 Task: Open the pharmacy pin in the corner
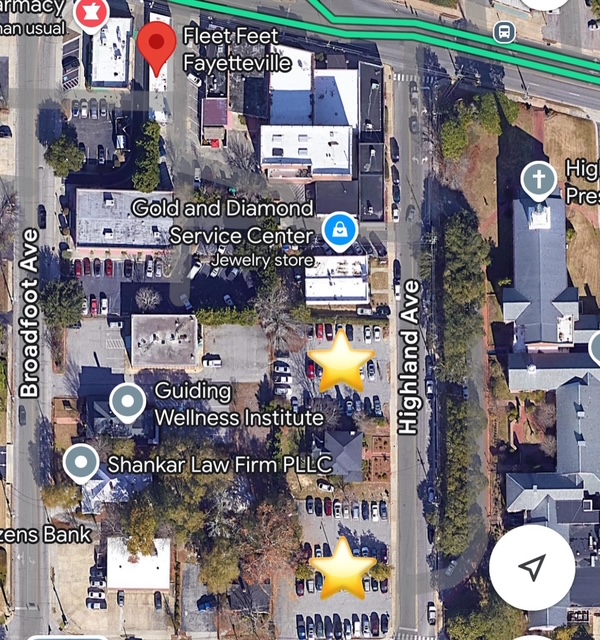[x=92, y=13]
